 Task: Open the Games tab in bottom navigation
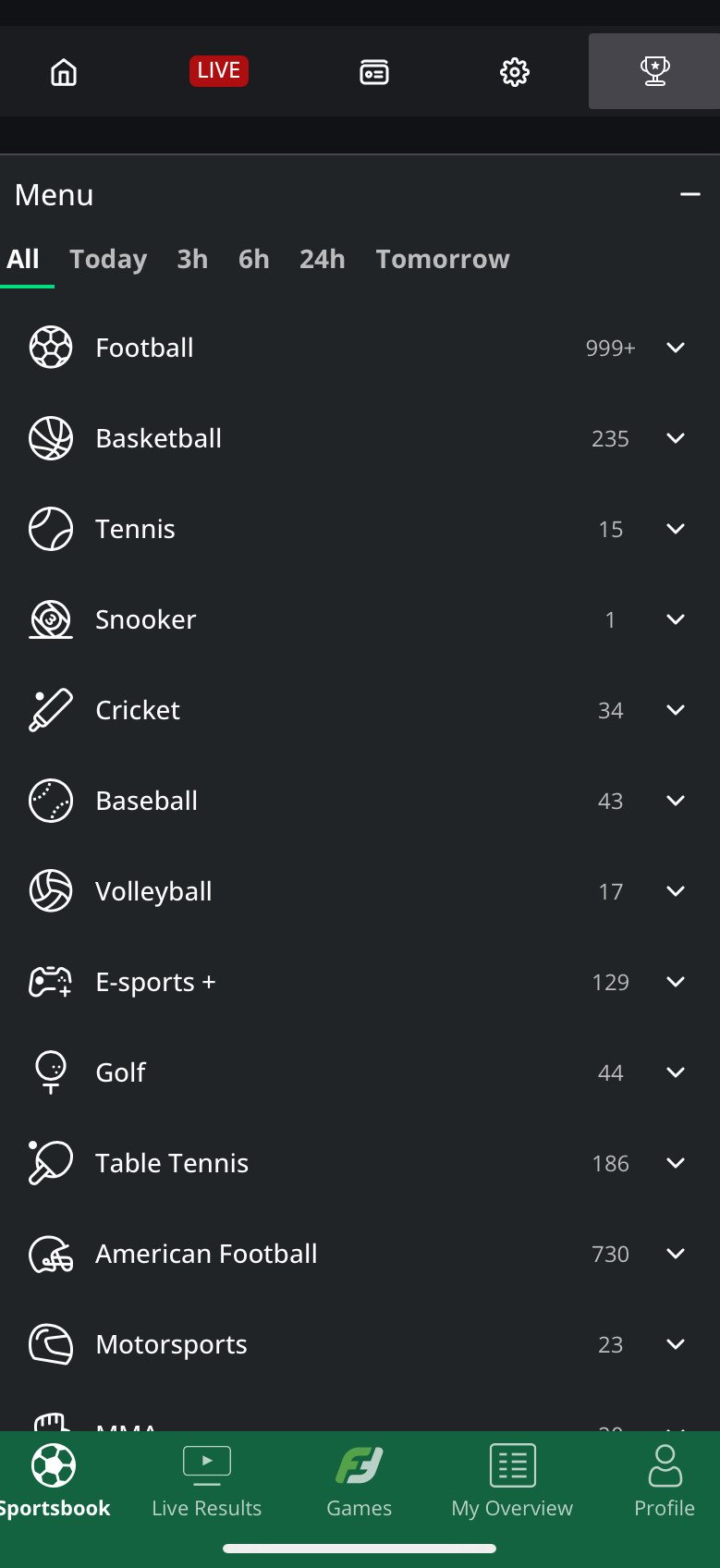tap(360, 1482)
